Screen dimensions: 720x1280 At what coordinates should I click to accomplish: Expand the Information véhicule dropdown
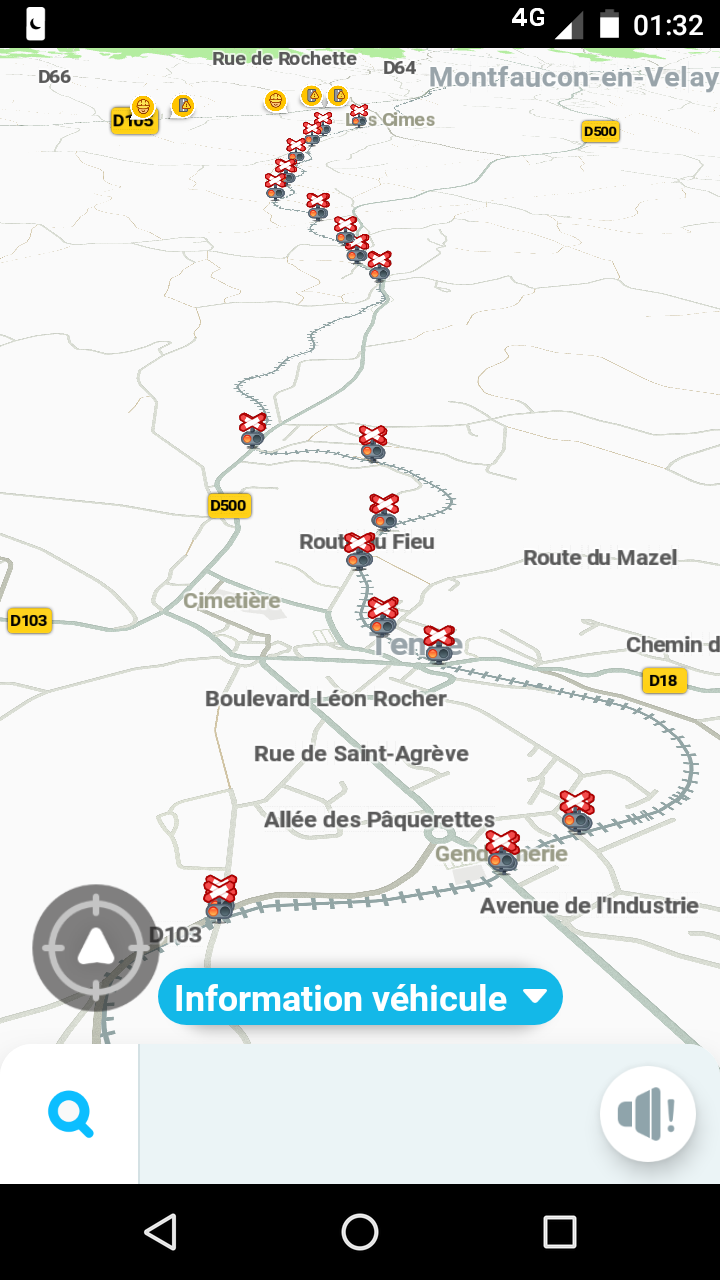(360, 997)
